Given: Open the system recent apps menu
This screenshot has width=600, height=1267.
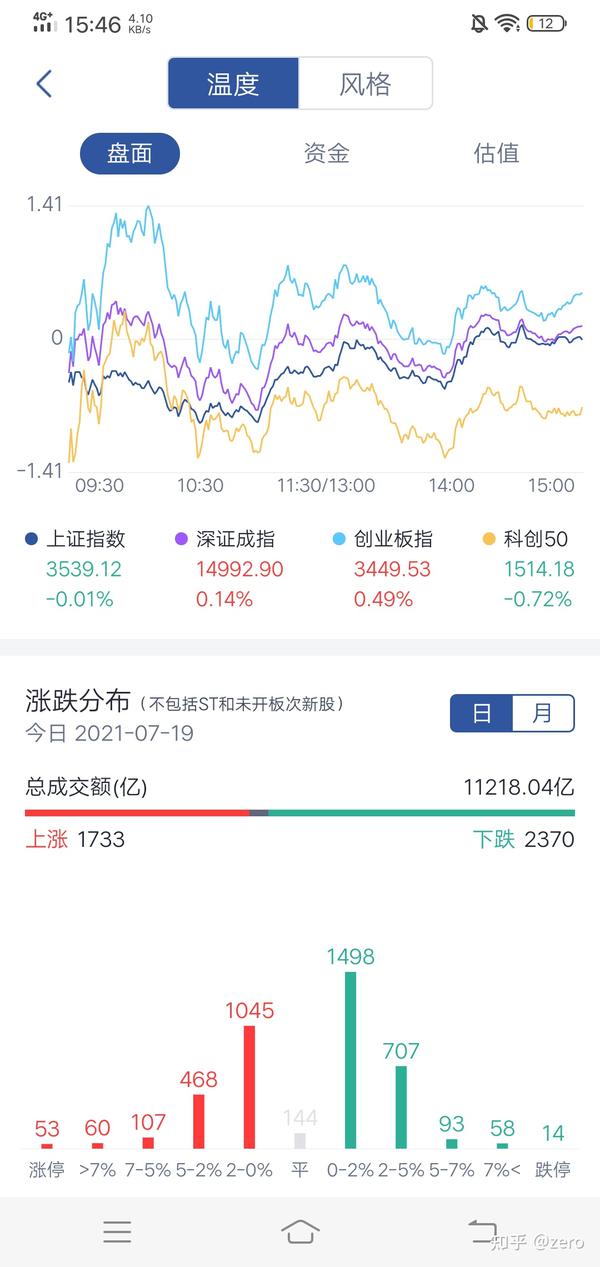Looking at the screenshot, I should point(117,1231).
